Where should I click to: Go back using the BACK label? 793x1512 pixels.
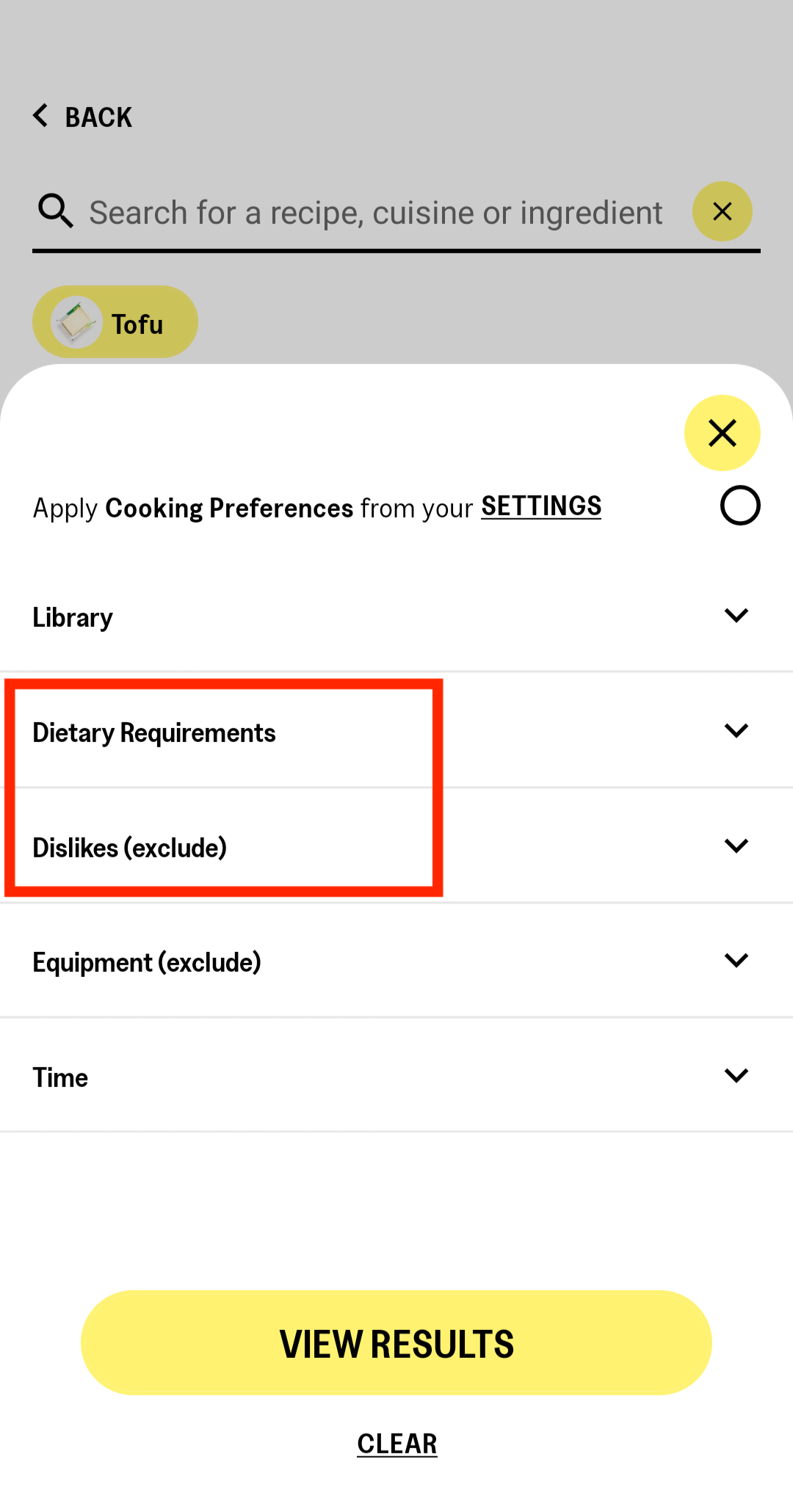(x=99, y=116)
